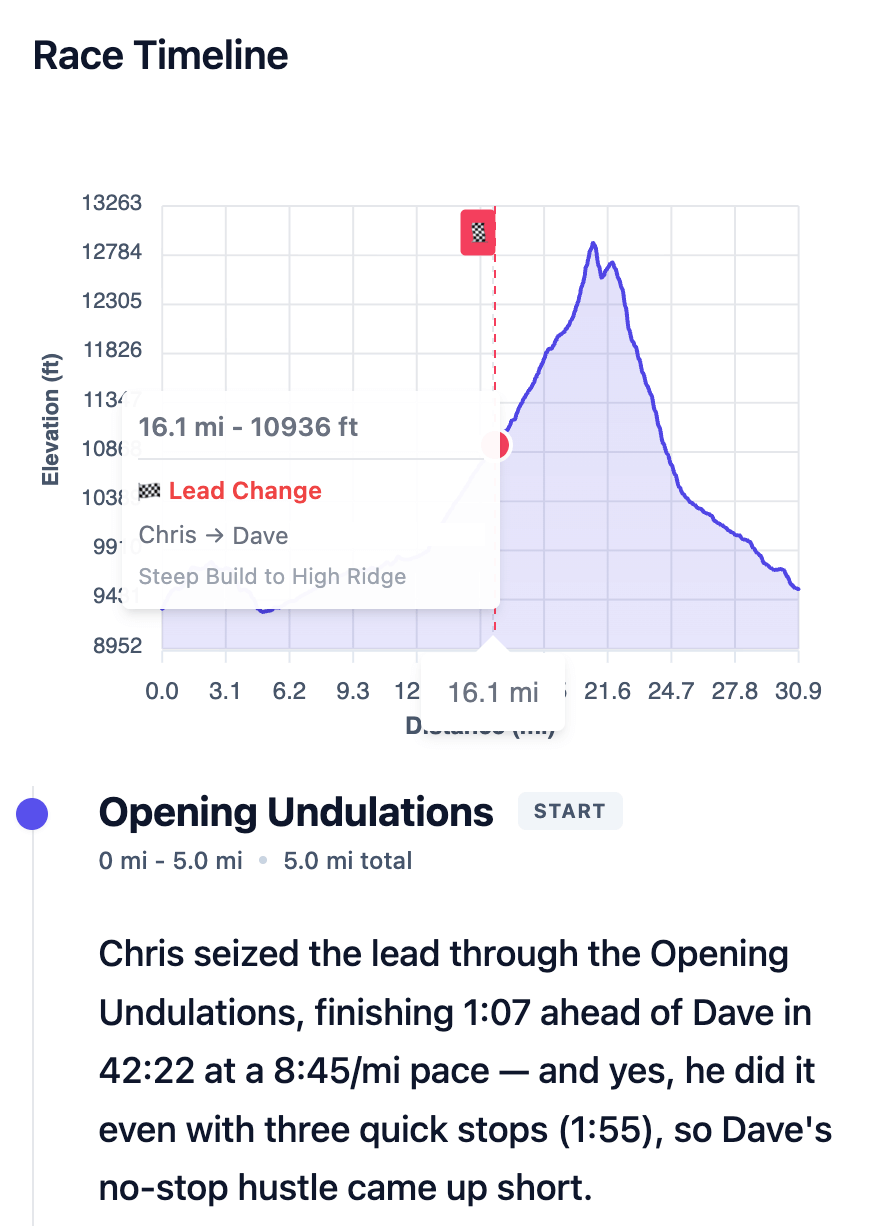Click the red rounded marker badge at the chart top
Screen dimensions: 870x1226
(x=477, y=231)
